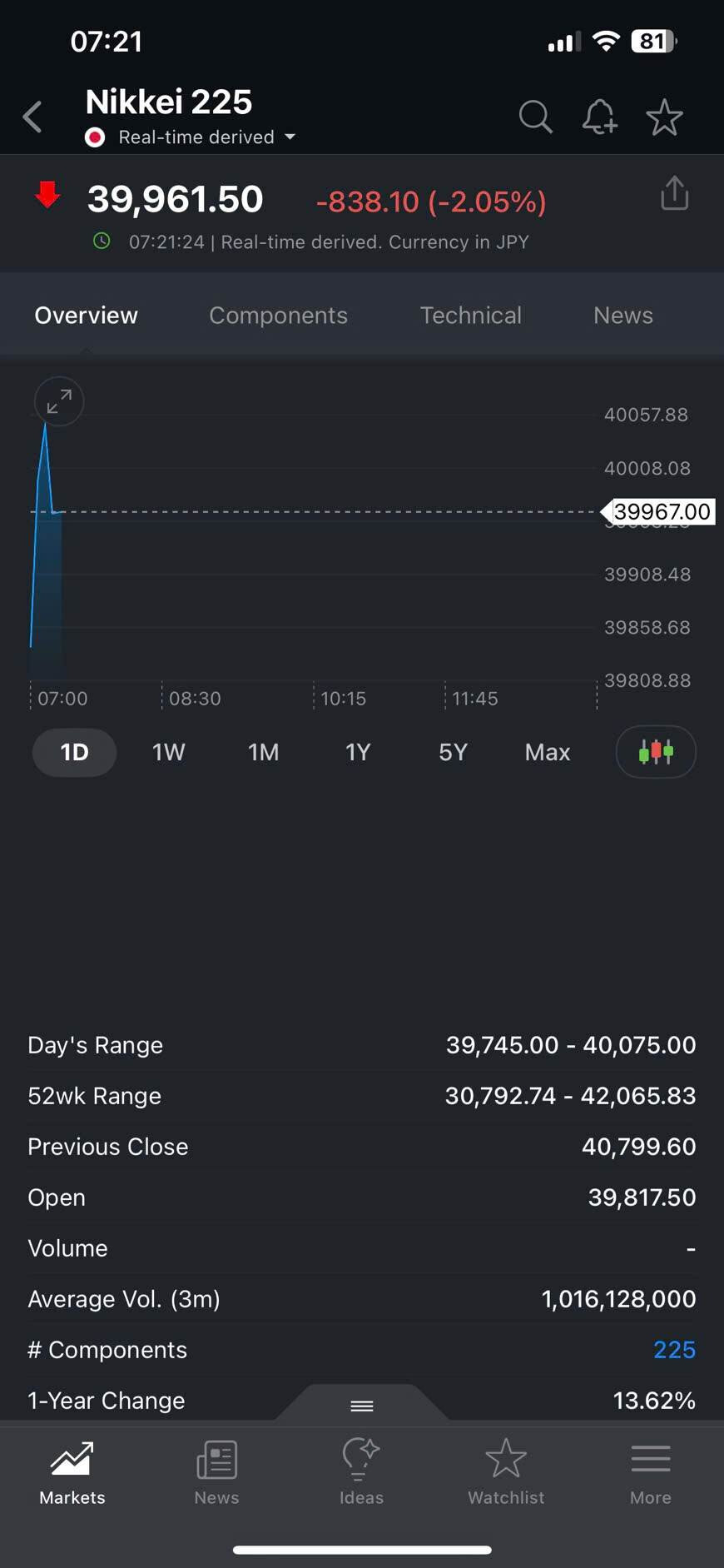Share the Nikkei 225 quote
This screenshot has width=724, height=1568.
pyautogui.click(x=674, y=194)
